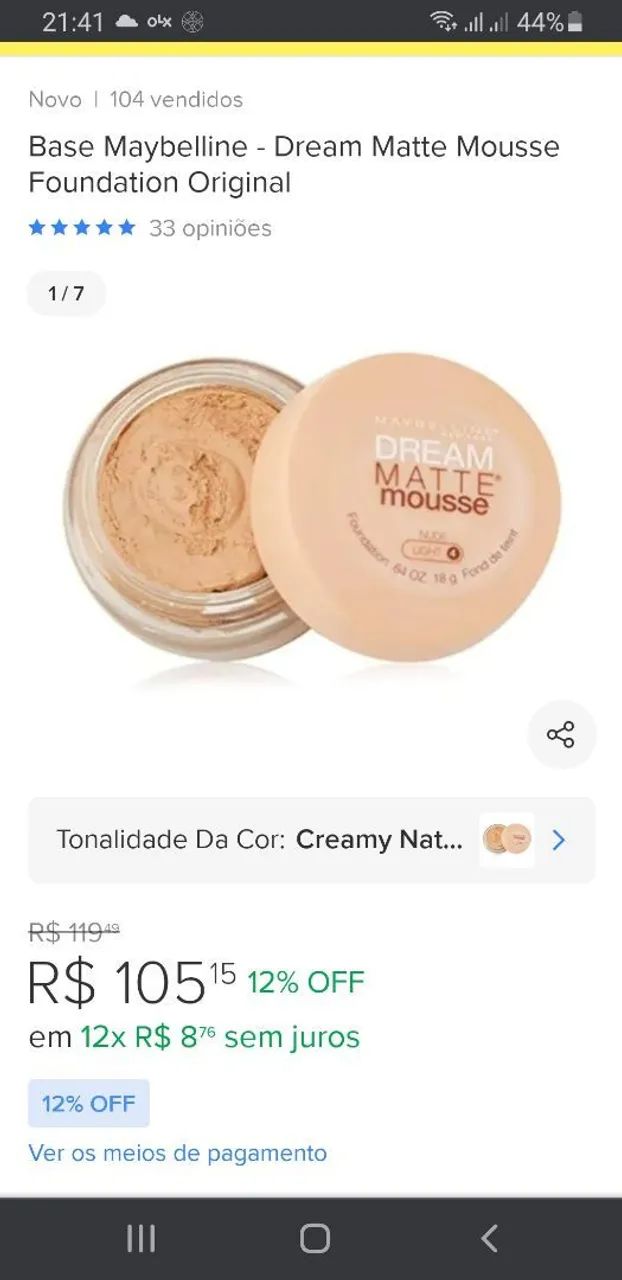This screenshot has height=1280, width=622.
Task: Open the 33 opiniões reviews
Action: (x=210, y=228)
